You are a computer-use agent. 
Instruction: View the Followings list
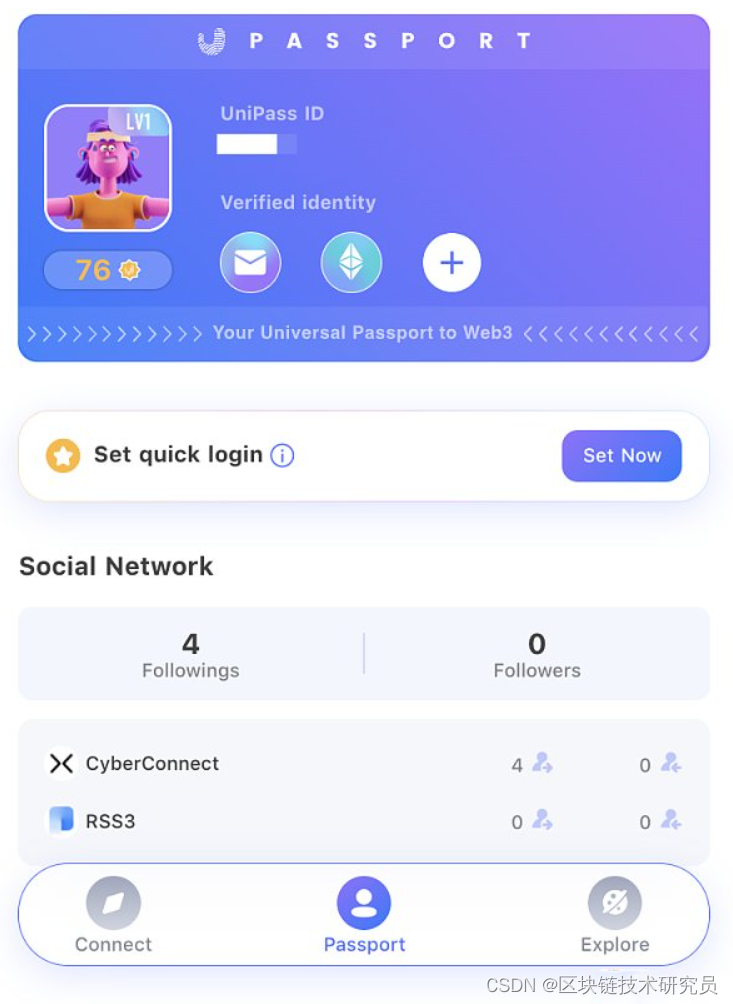click(190, 654)
